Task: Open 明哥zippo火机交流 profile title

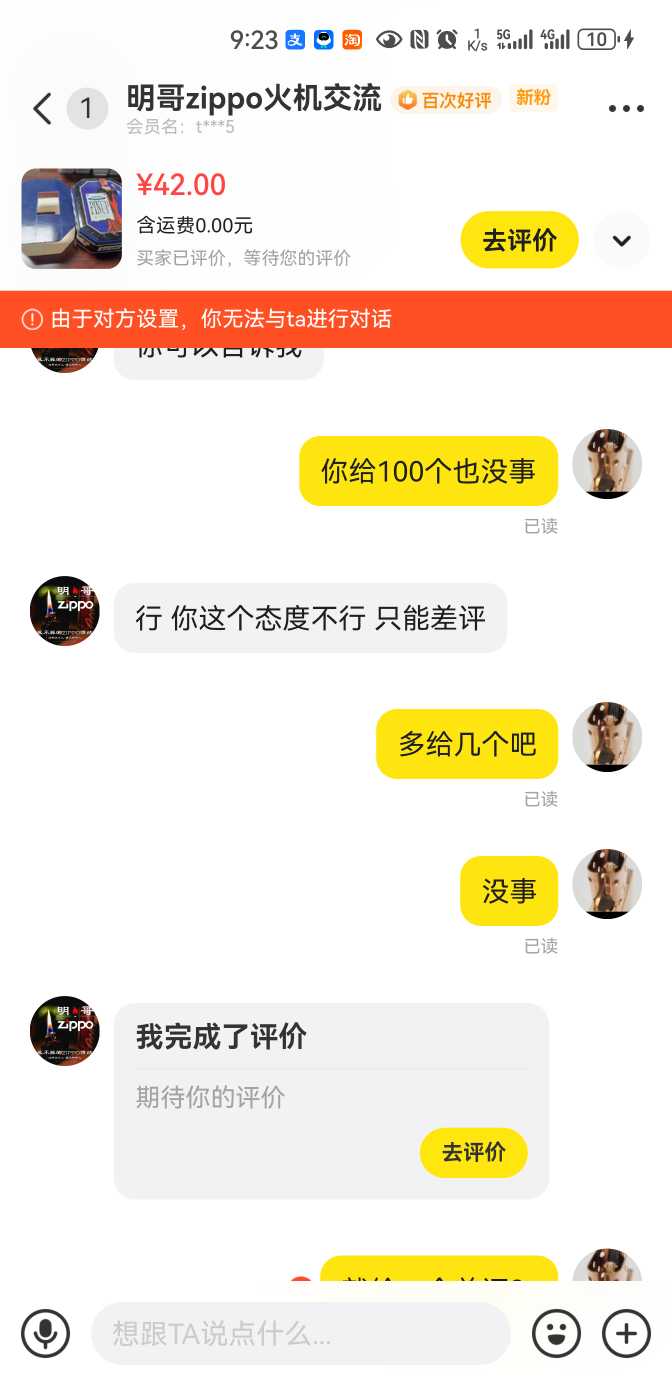Action: tap(254, 98)
